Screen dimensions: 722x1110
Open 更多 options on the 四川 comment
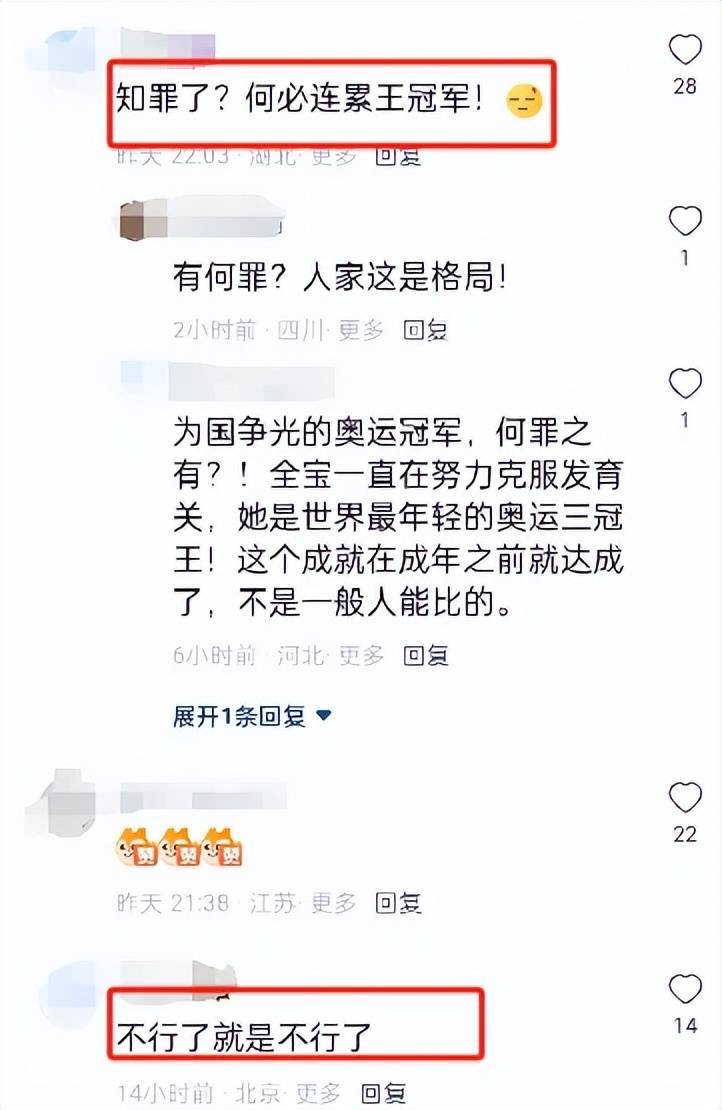point(360,331)
